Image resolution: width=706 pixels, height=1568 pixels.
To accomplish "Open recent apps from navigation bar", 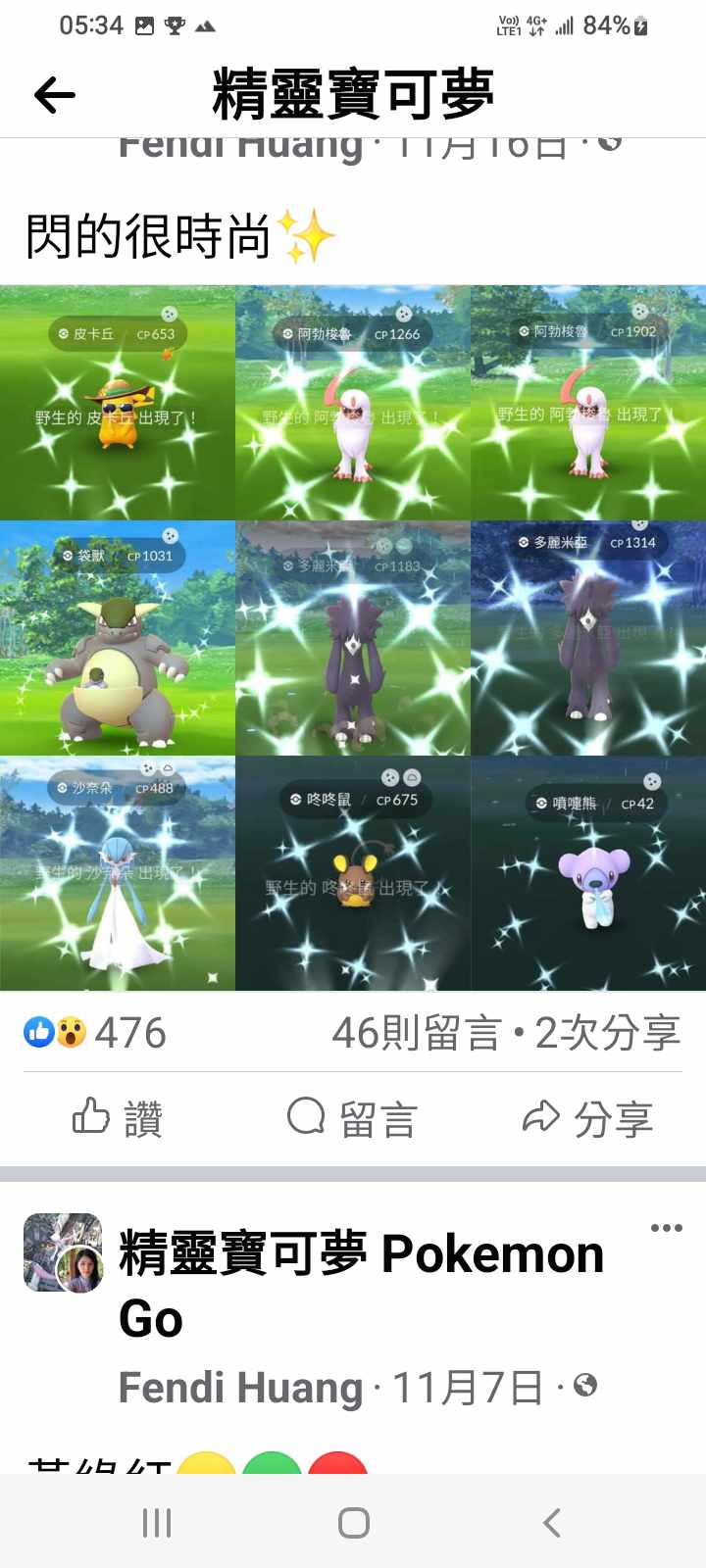I will pos(157,1522).
